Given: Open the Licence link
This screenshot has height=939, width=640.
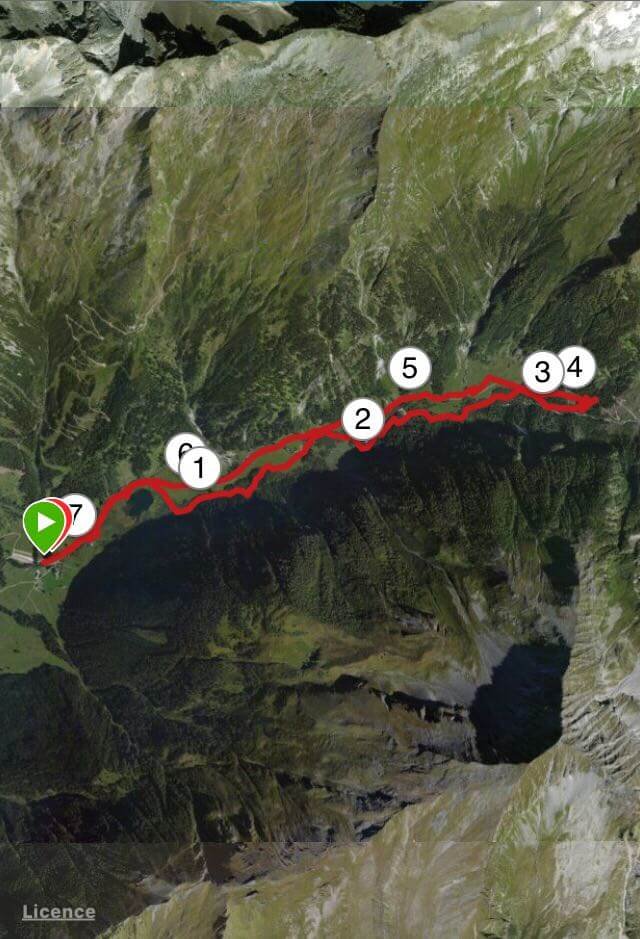Looking at the screenshot, I should click(59, 911).
